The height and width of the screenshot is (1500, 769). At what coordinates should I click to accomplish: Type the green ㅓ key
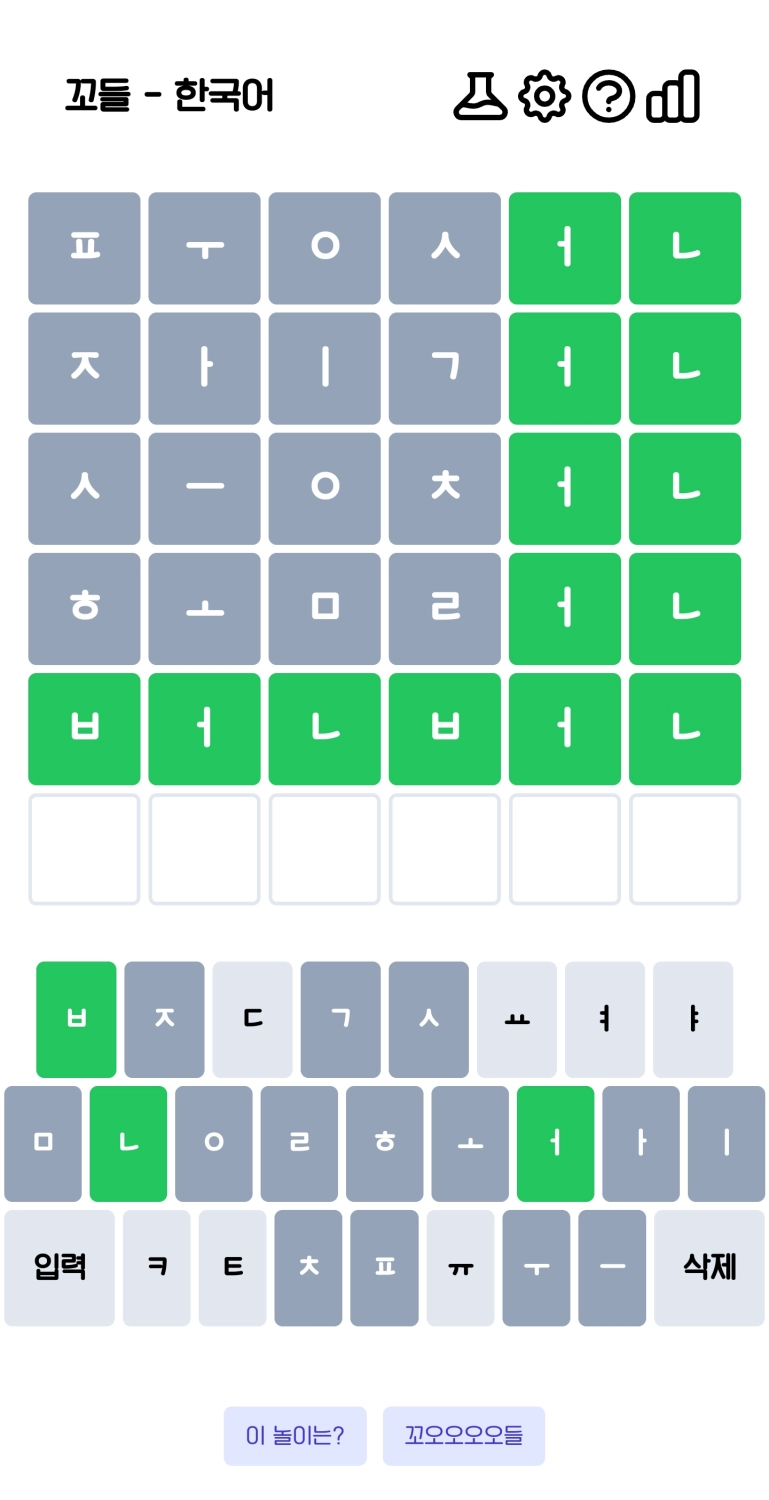point(555,1143)
